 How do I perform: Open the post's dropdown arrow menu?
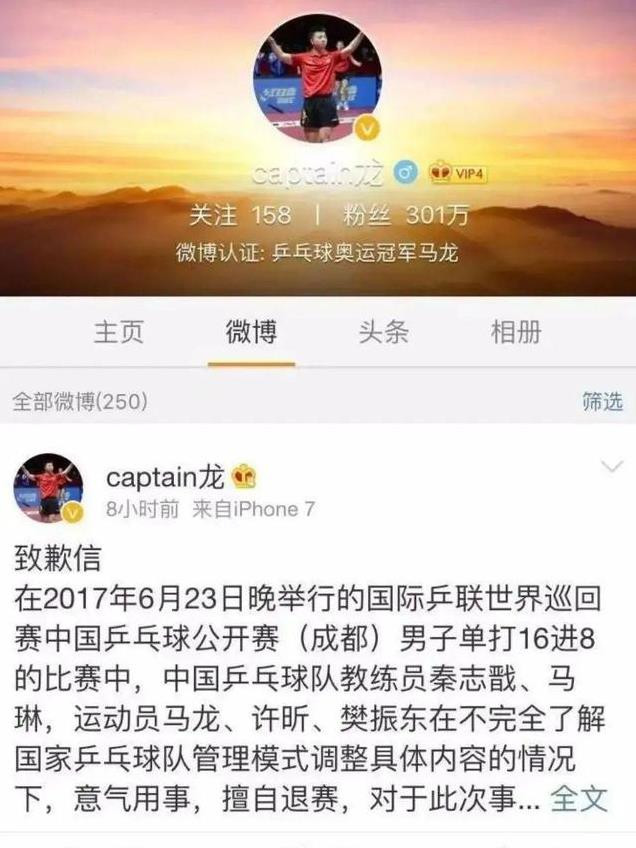(x=610, y=467)
